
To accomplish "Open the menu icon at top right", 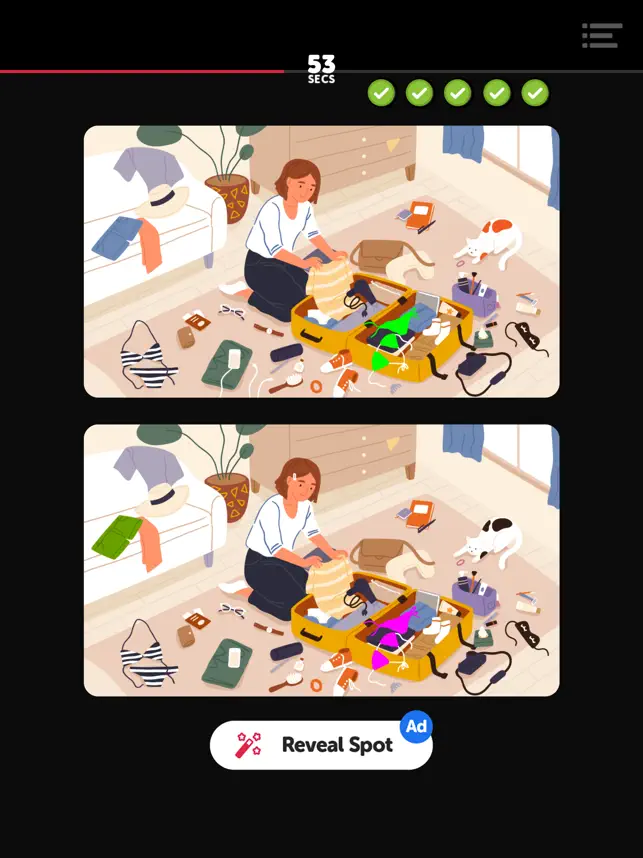I will tap(602, 36).
